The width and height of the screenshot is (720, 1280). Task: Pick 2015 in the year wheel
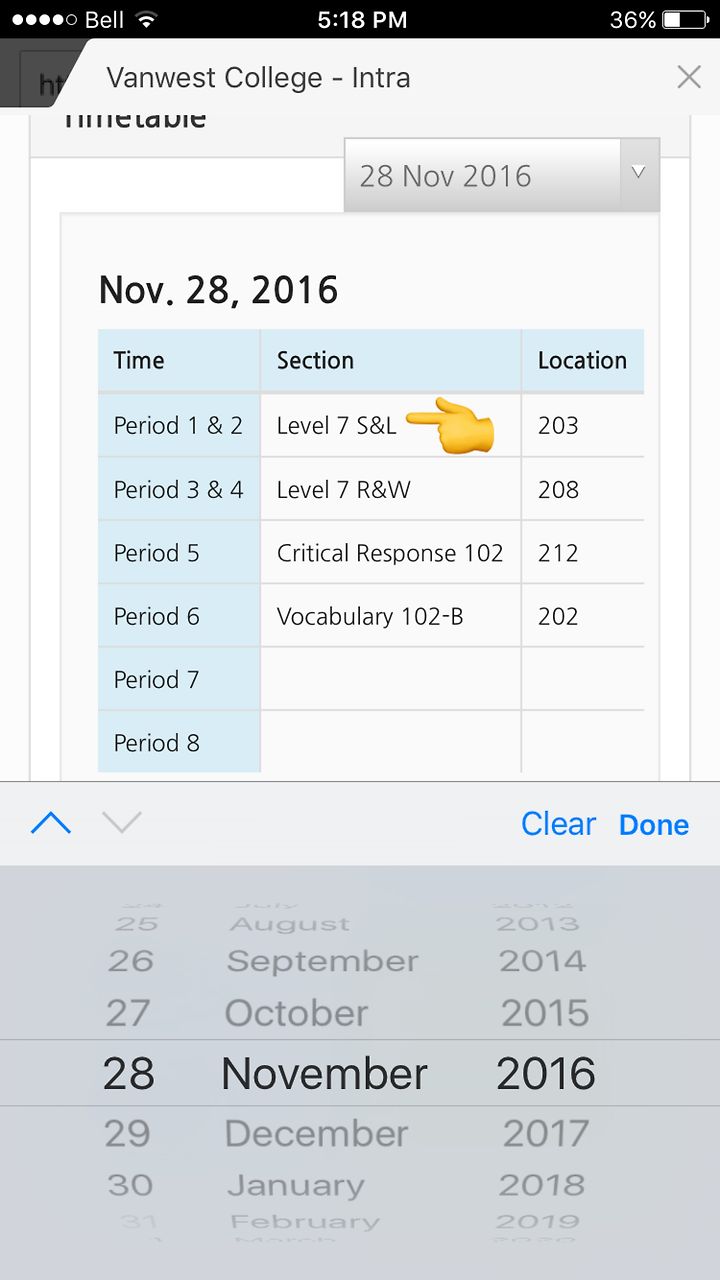pos(542,1013)
